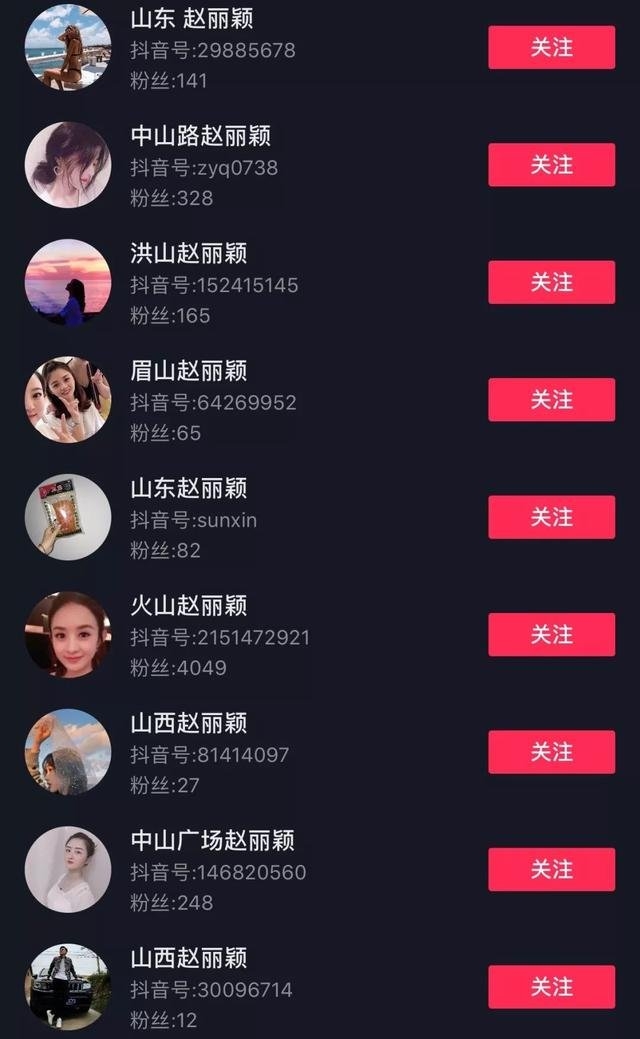This screenshot has width=640, height=1039.
Task: Hit 关注 beside 火山赵丽颖
Action: pos(551,635)
